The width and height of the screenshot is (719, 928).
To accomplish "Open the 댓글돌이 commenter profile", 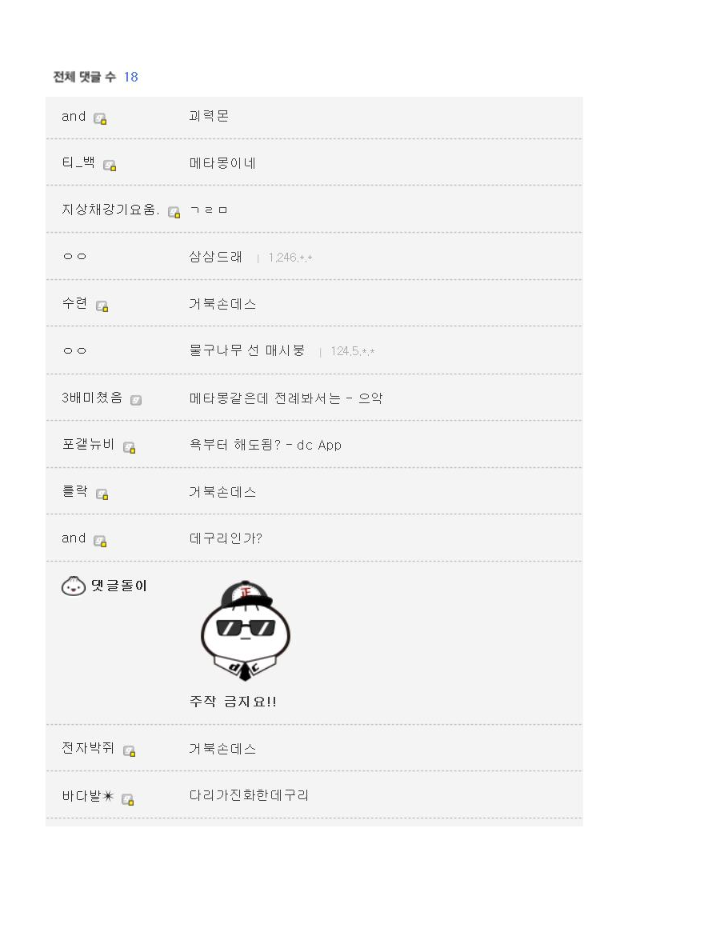I will point(104,586).
